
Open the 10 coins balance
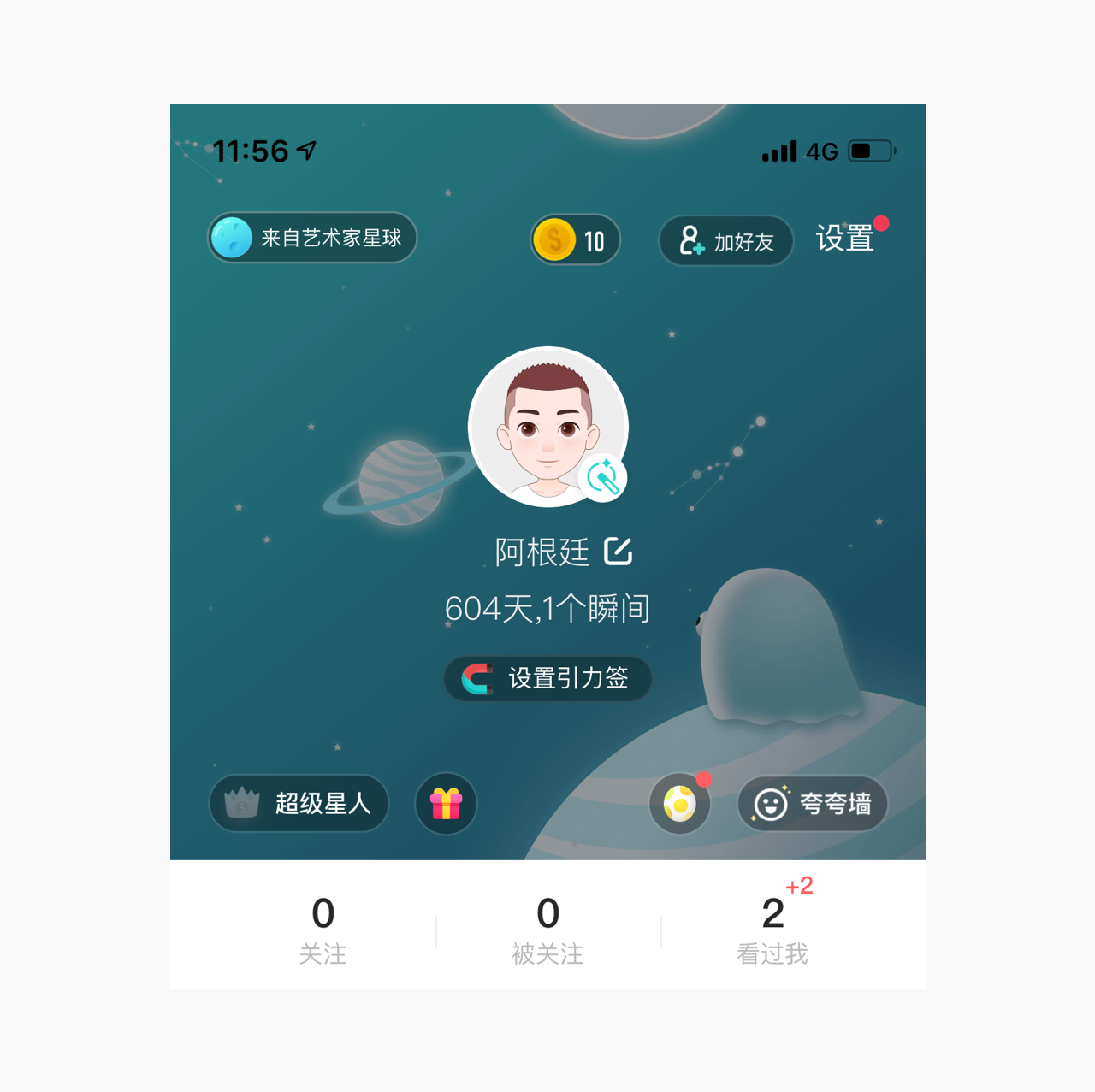[x=575, y=240]
